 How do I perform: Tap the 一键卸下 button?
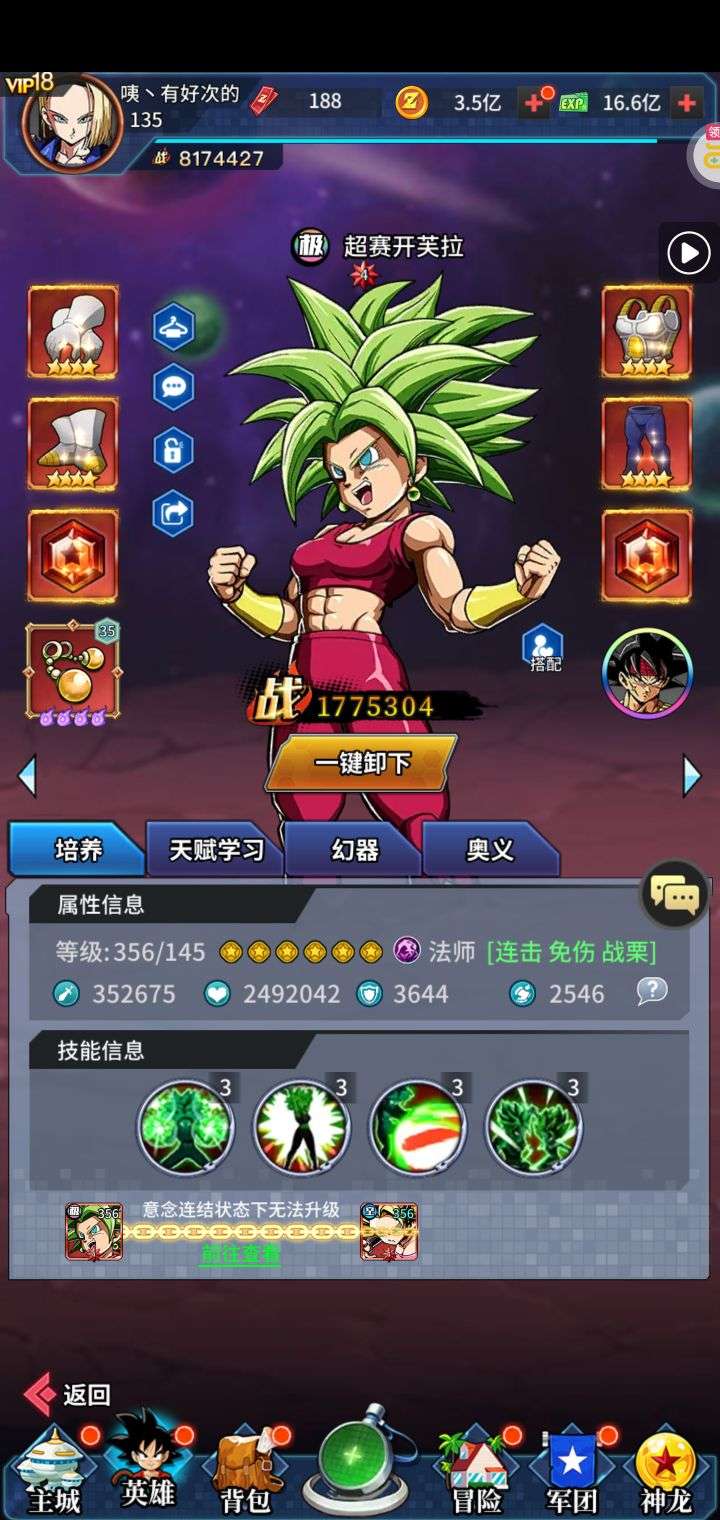pyautogui.click(x=361, y=763)
